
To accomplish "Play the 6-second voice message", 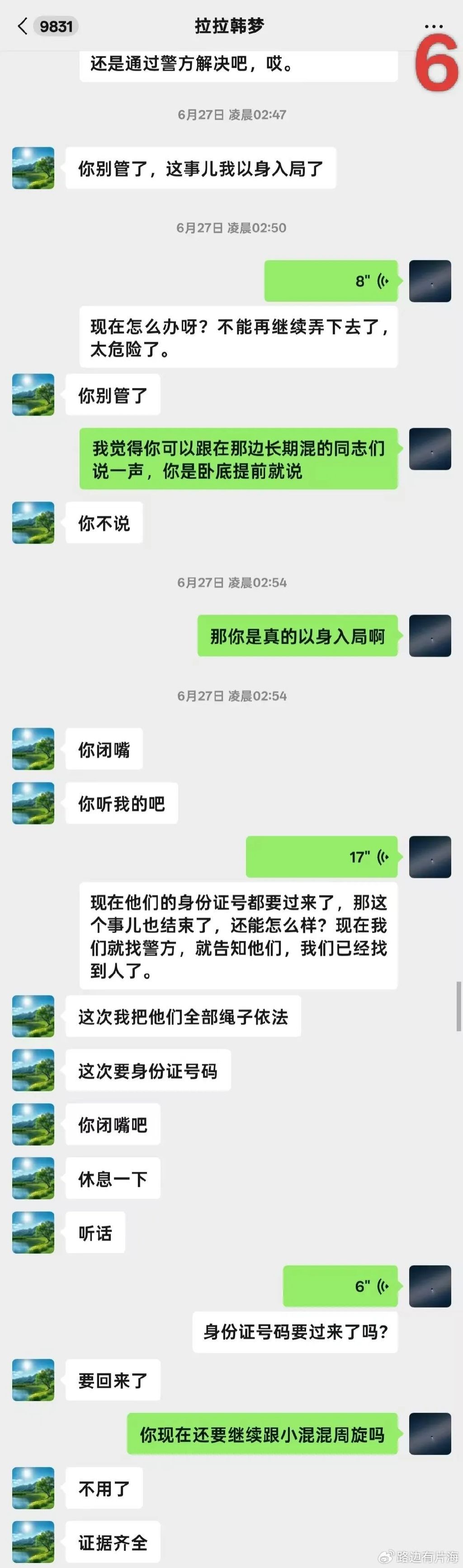I will [341, 1286].
